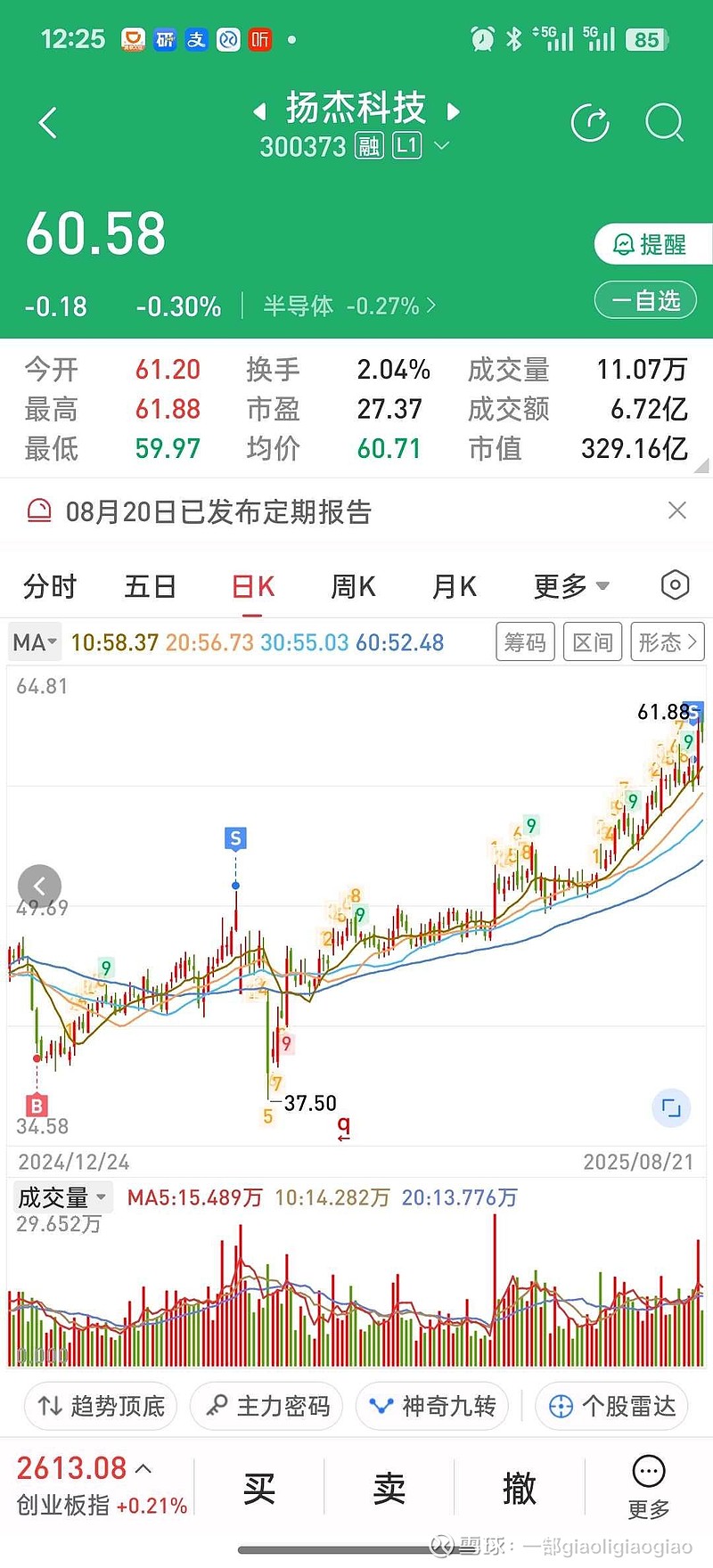The image size is (713, 1568).
Task: Open chart settings hexagon icon
Action: [676, 585]
